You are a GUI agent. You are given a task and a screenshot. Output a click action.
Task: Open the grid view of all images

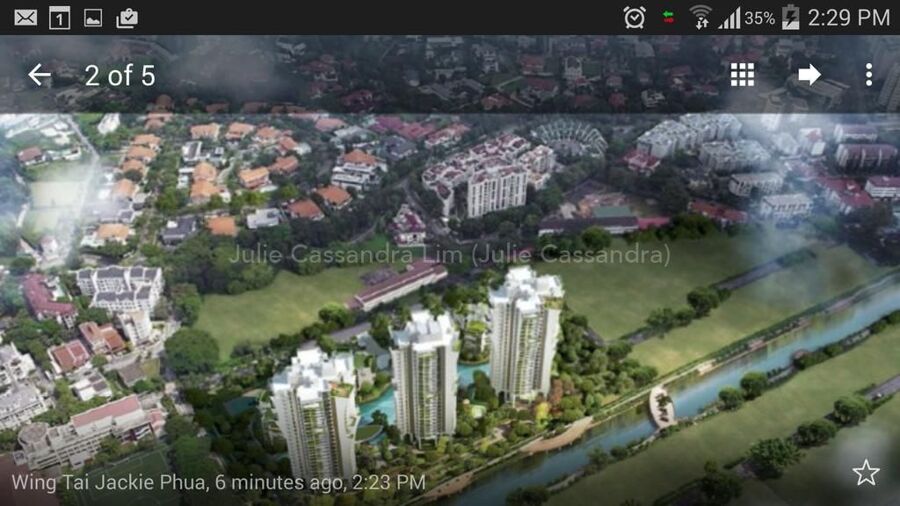(x=742, y=75)
